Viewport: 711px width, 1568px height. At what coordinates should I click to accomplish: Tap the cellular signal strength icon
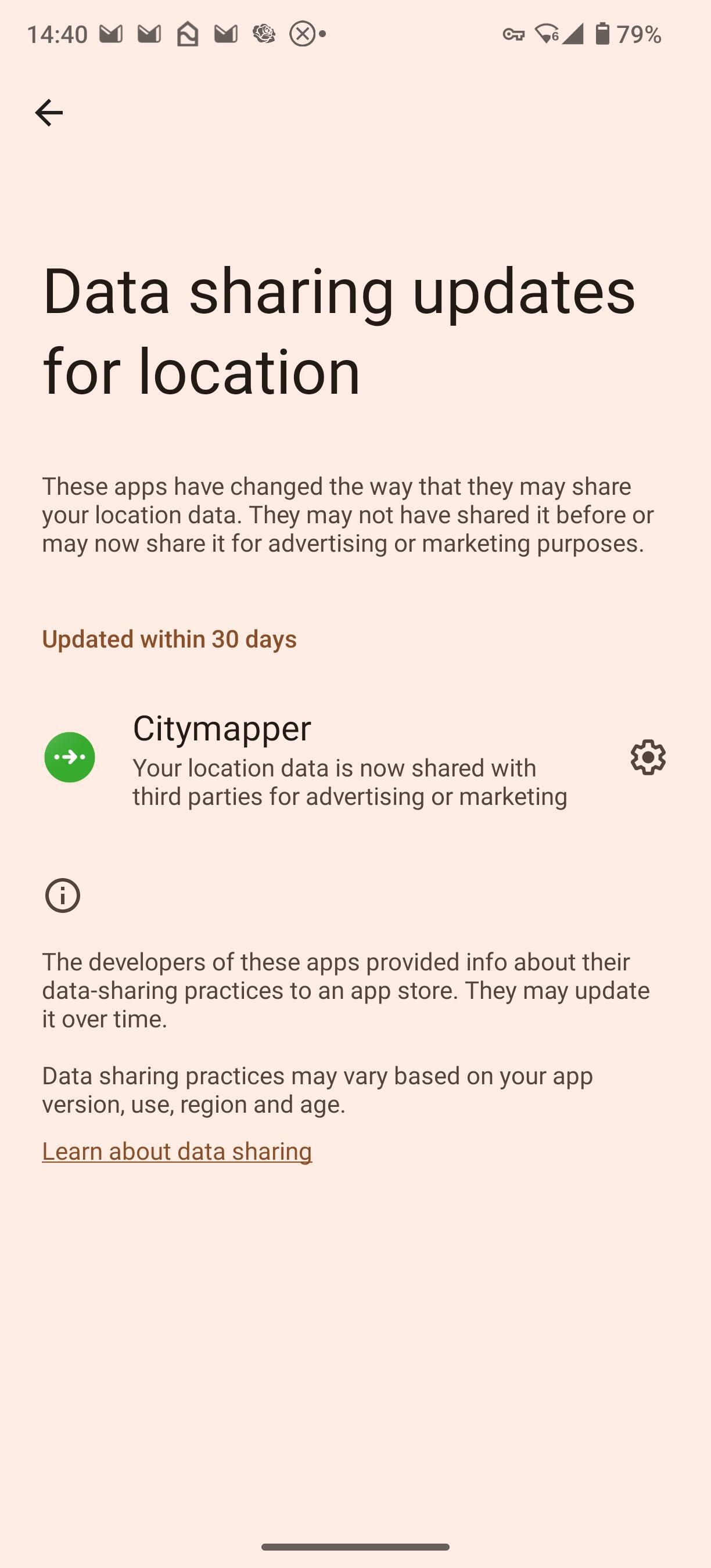click(x=573, y=35)
